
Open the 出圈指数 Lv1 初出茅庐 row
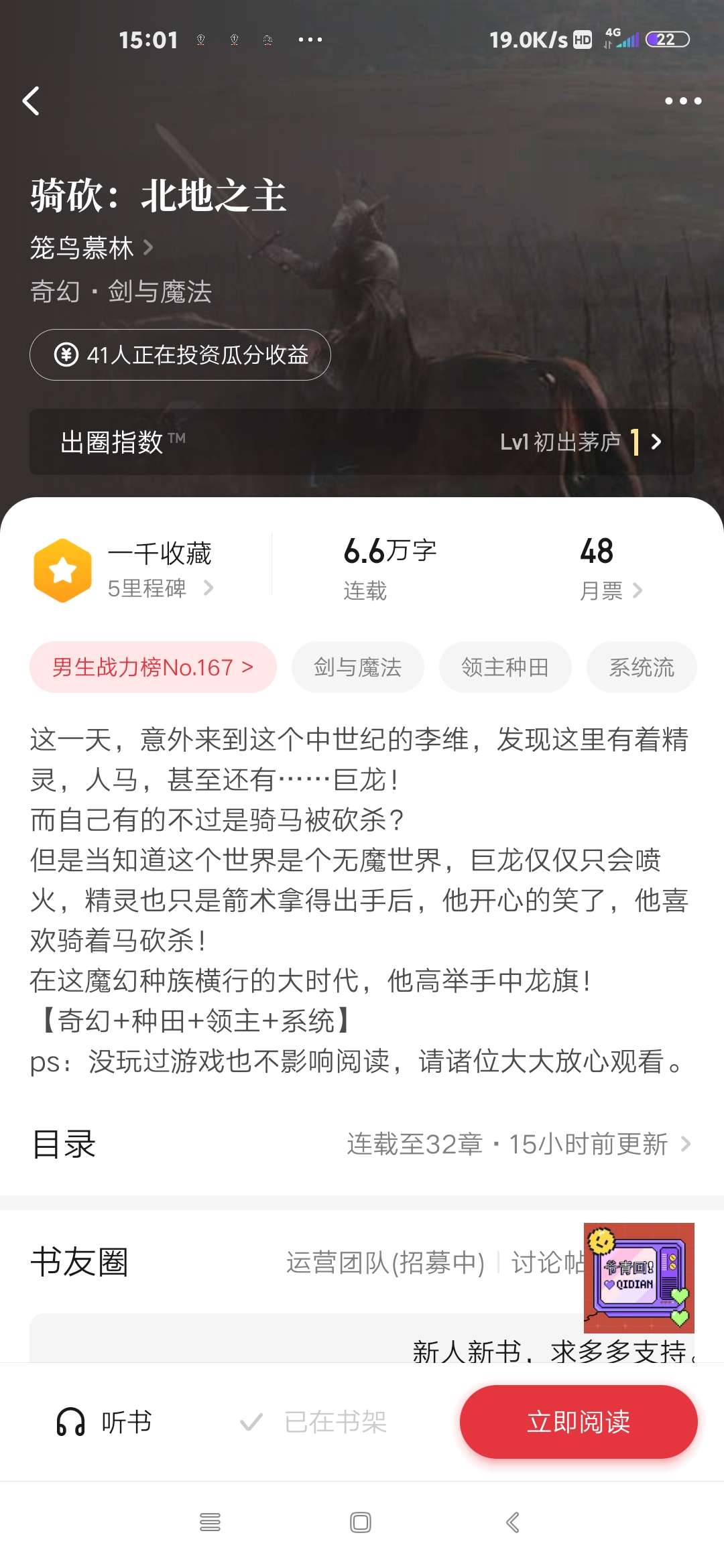[x=362, y=442]
